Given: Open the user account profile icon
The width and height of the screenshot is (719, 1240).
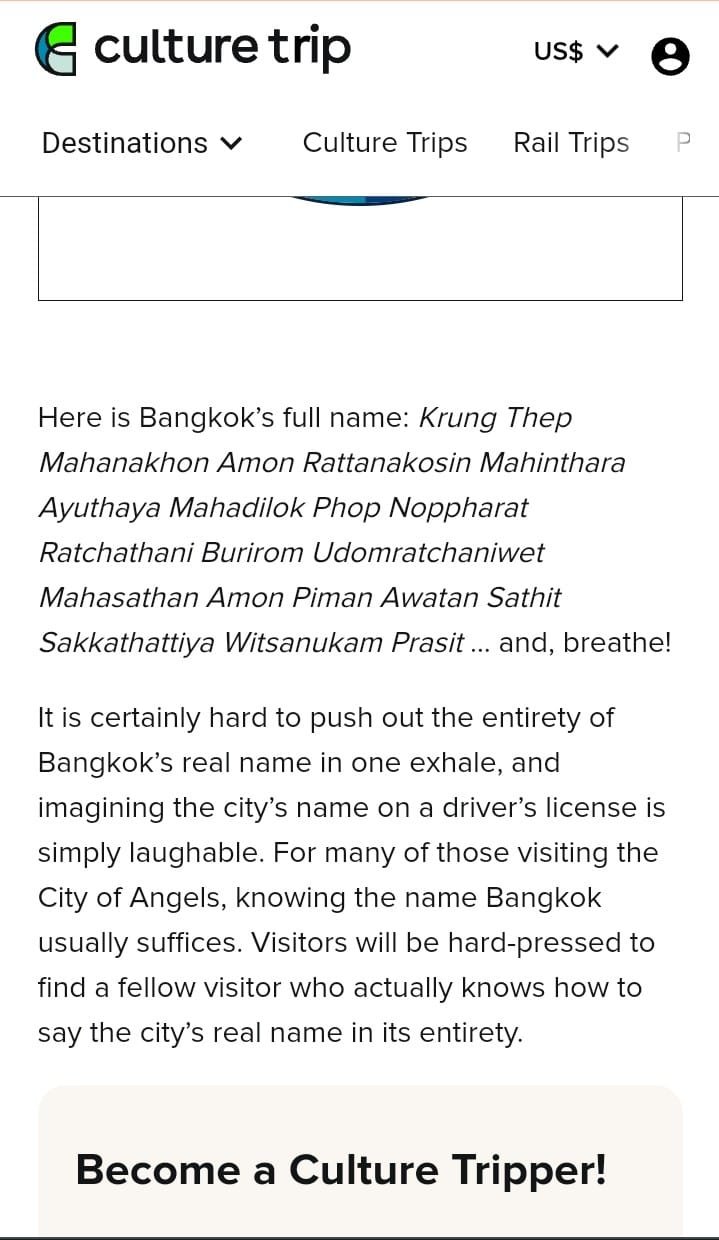Looking at the screenshot, I should tap(670, 56).
